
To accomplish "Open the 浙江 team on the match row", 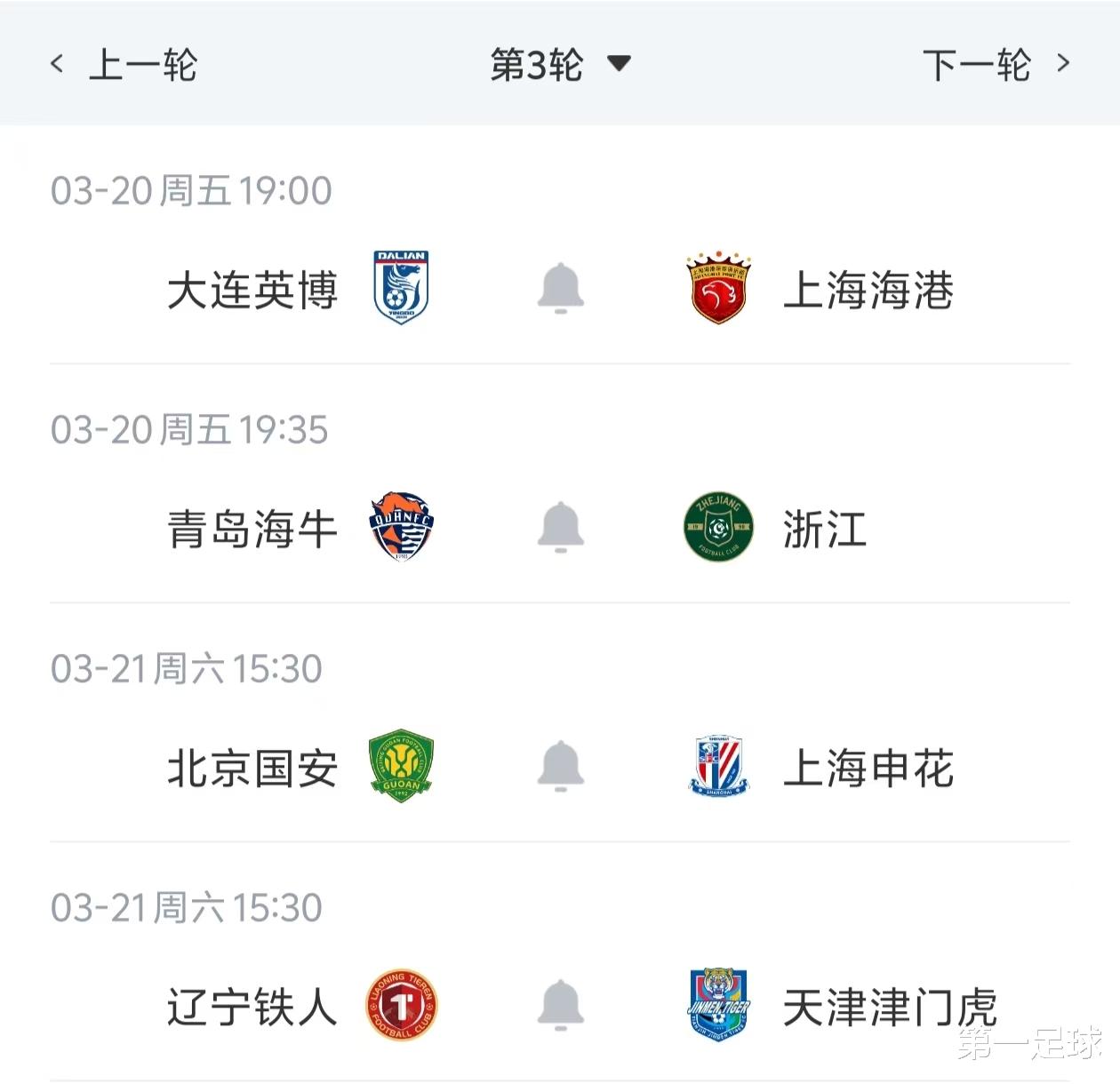I will pos(824,529).
